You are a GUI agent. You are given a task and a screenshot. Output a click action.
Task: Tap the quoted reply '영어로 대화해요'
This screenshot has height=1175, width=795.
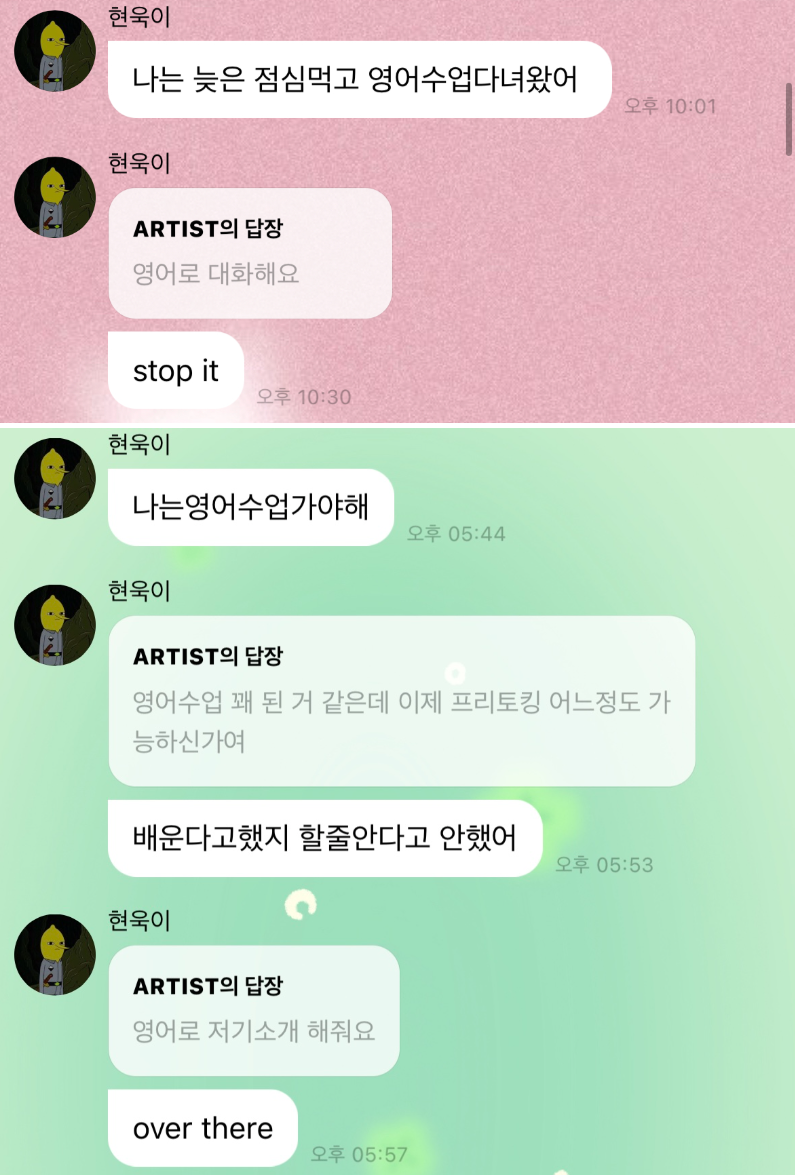coord(249,252)
